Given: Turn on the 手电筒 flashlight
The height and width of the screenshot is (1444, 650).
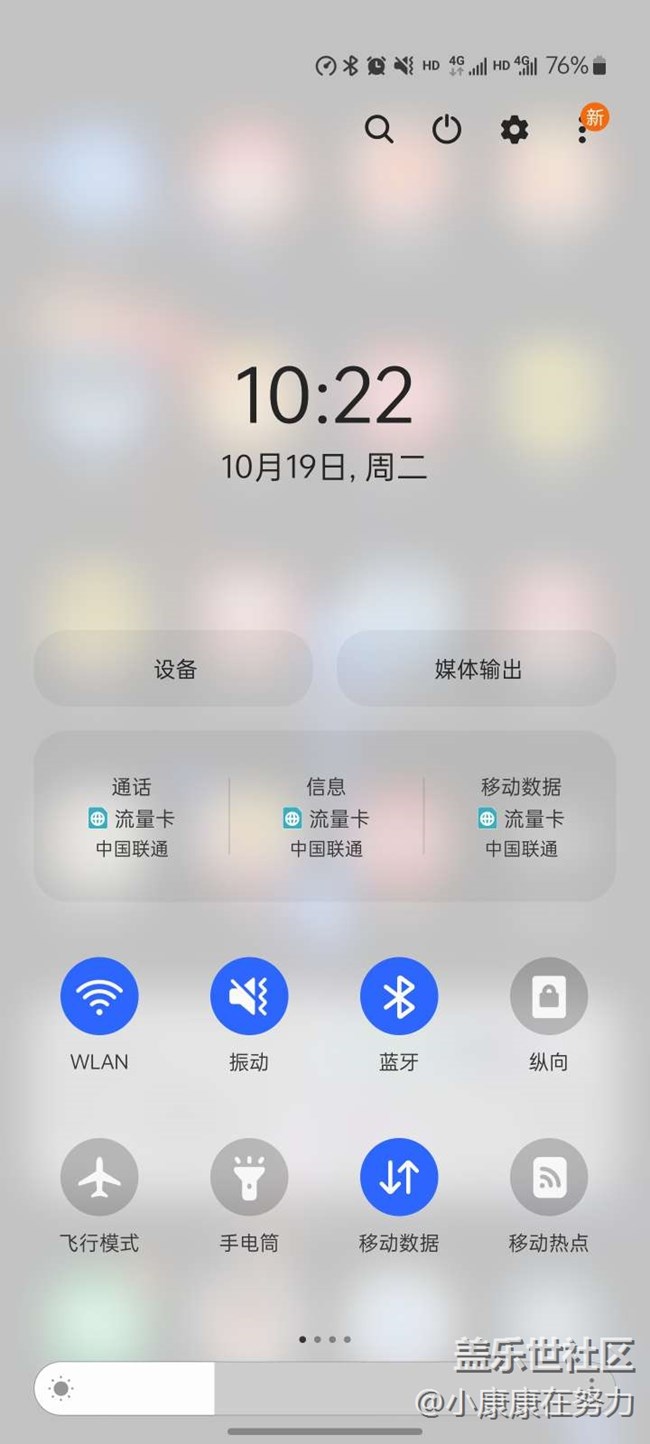Looking at the screenshot, I should (249, 1178).
